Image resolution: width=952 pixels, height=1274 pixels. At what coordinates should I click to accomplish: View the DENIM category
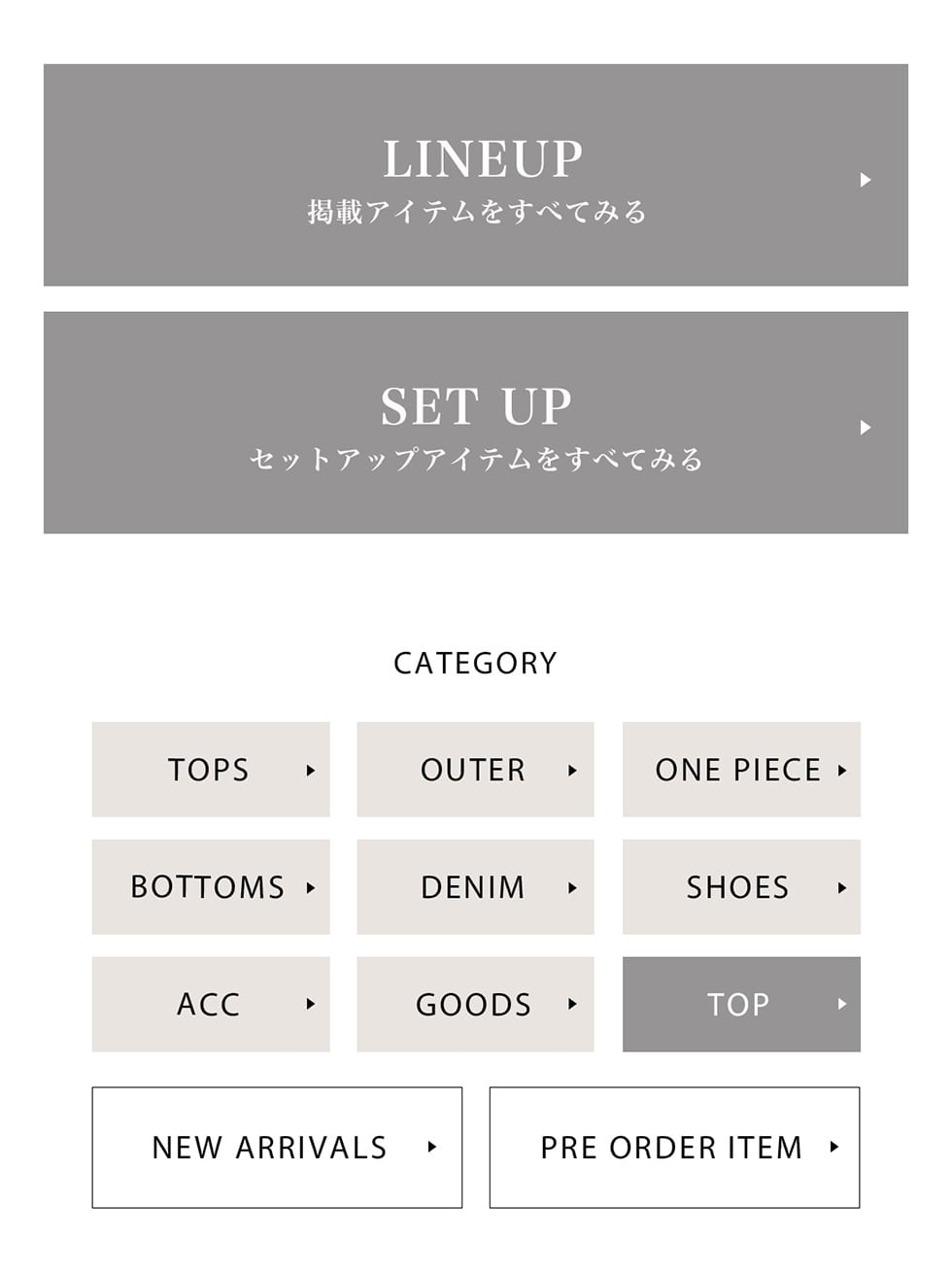click(x=475, y=887)
